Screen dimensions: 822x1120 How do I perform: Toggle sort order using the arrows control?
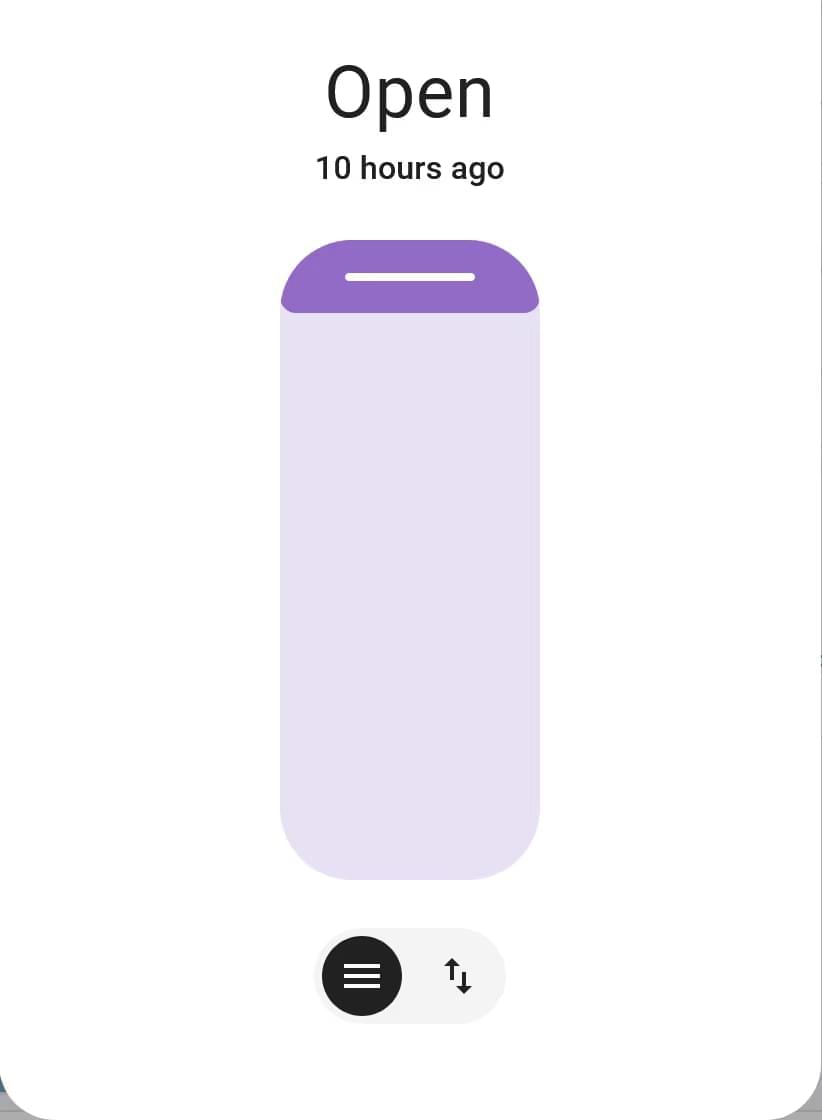(x=457, y=976)
